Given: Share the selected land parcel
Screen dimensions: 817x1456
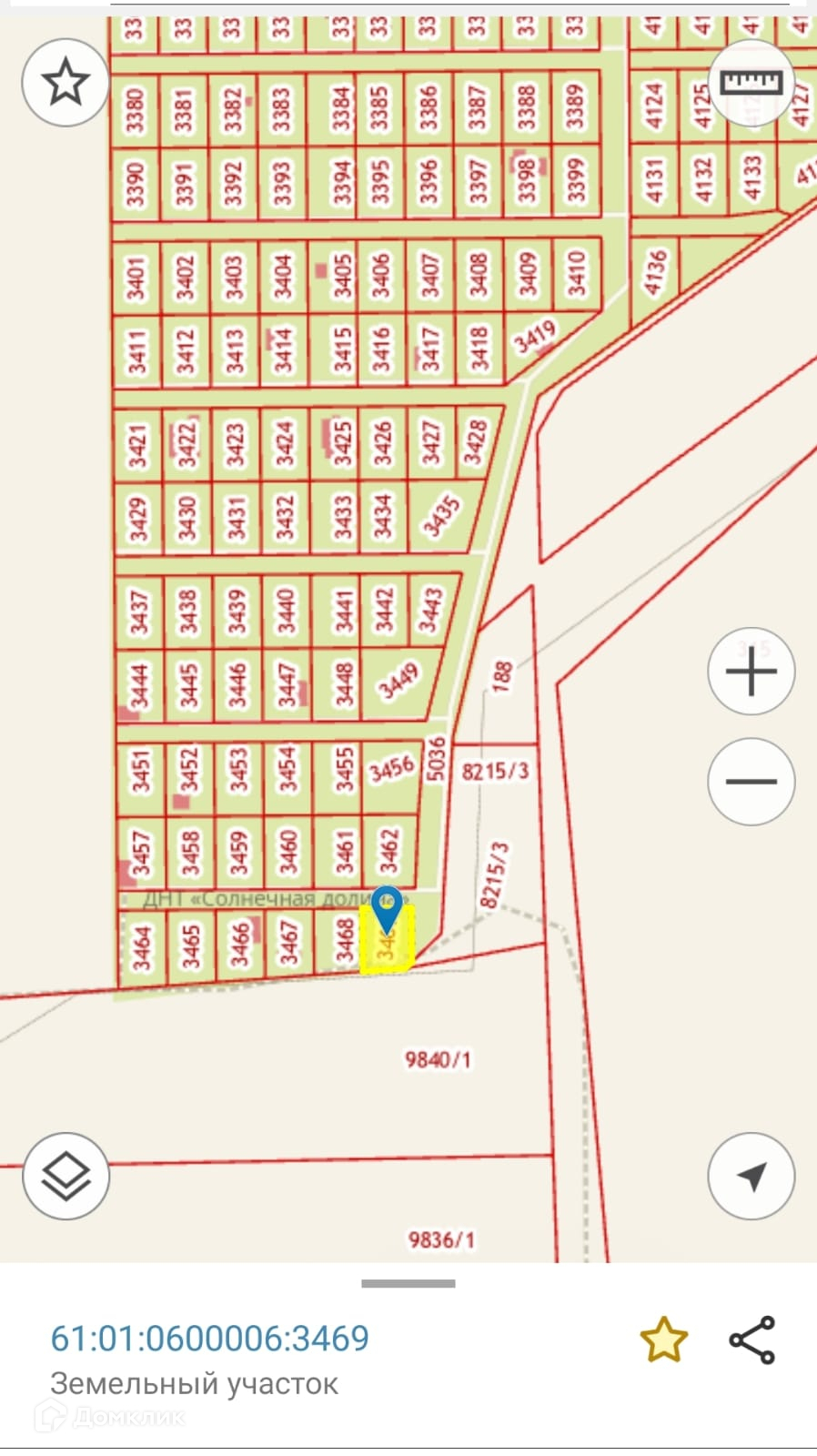Looking at the screenshot, I should point(751,1340).
